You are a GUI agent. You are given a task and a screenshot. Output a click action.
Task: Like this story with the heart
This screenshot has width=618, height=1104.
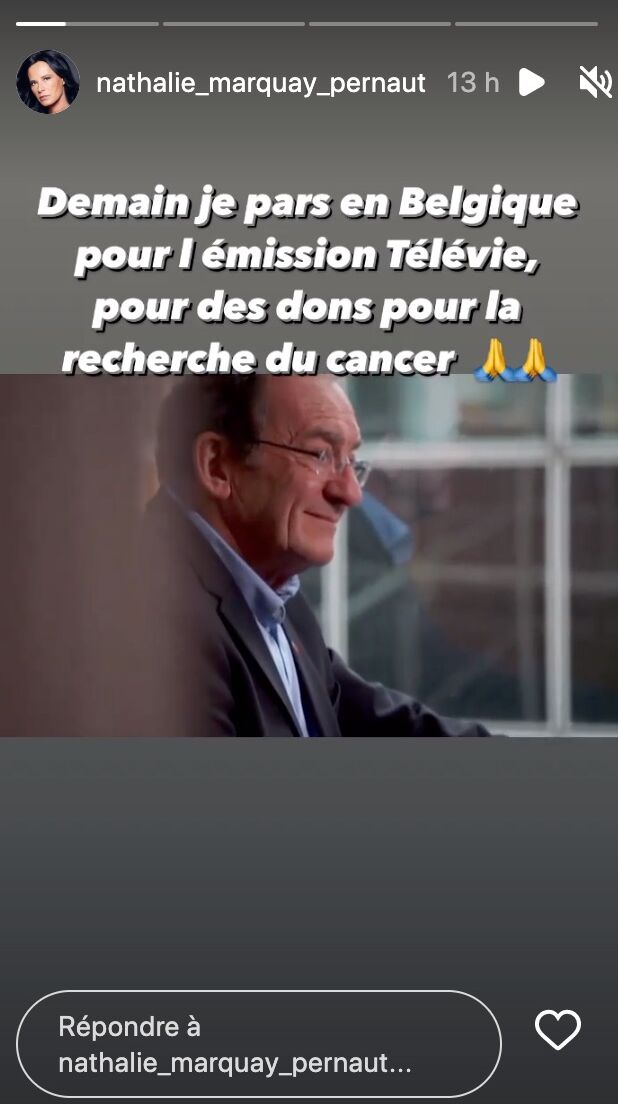click(558, 1029)
